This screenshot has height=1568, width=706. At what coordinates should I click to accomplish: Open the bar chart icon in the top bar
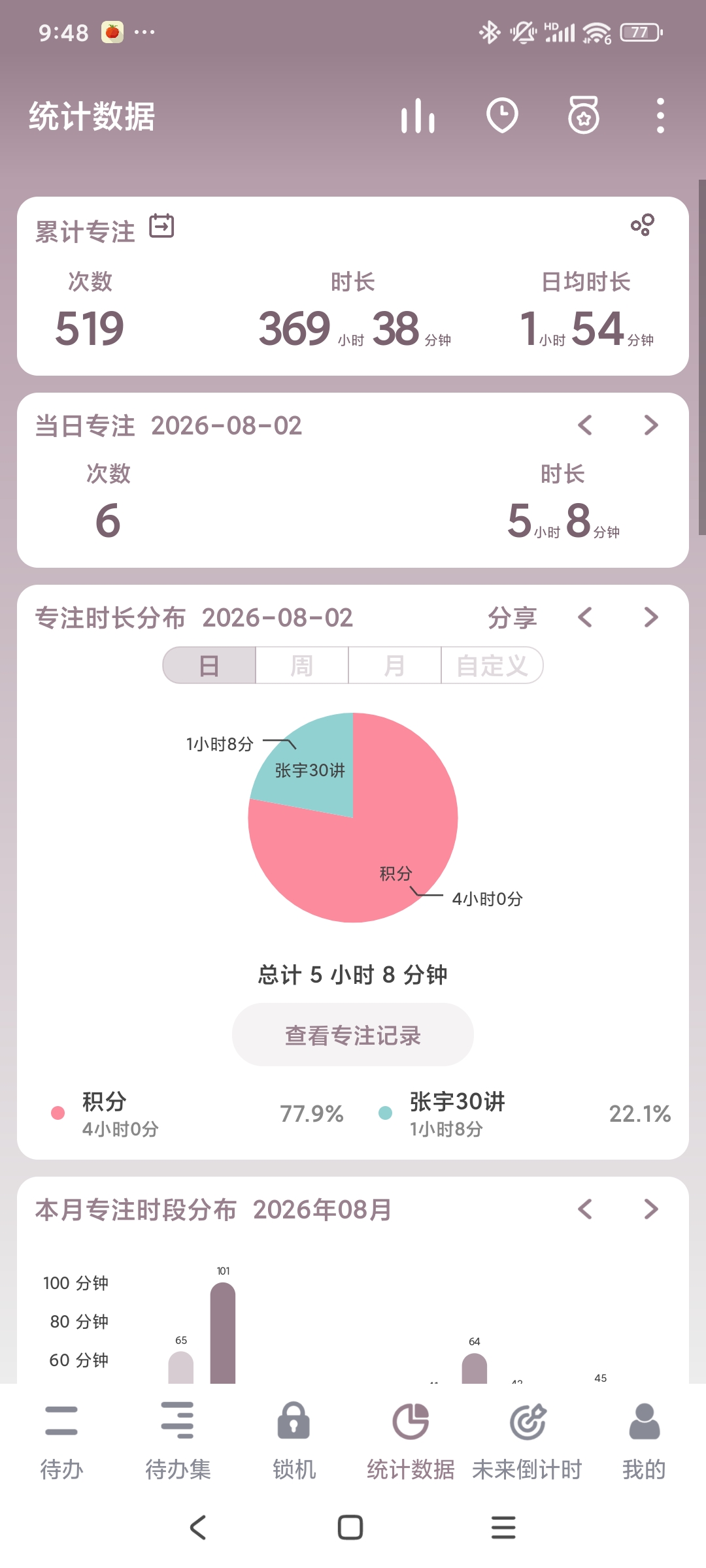pos(418,116)
